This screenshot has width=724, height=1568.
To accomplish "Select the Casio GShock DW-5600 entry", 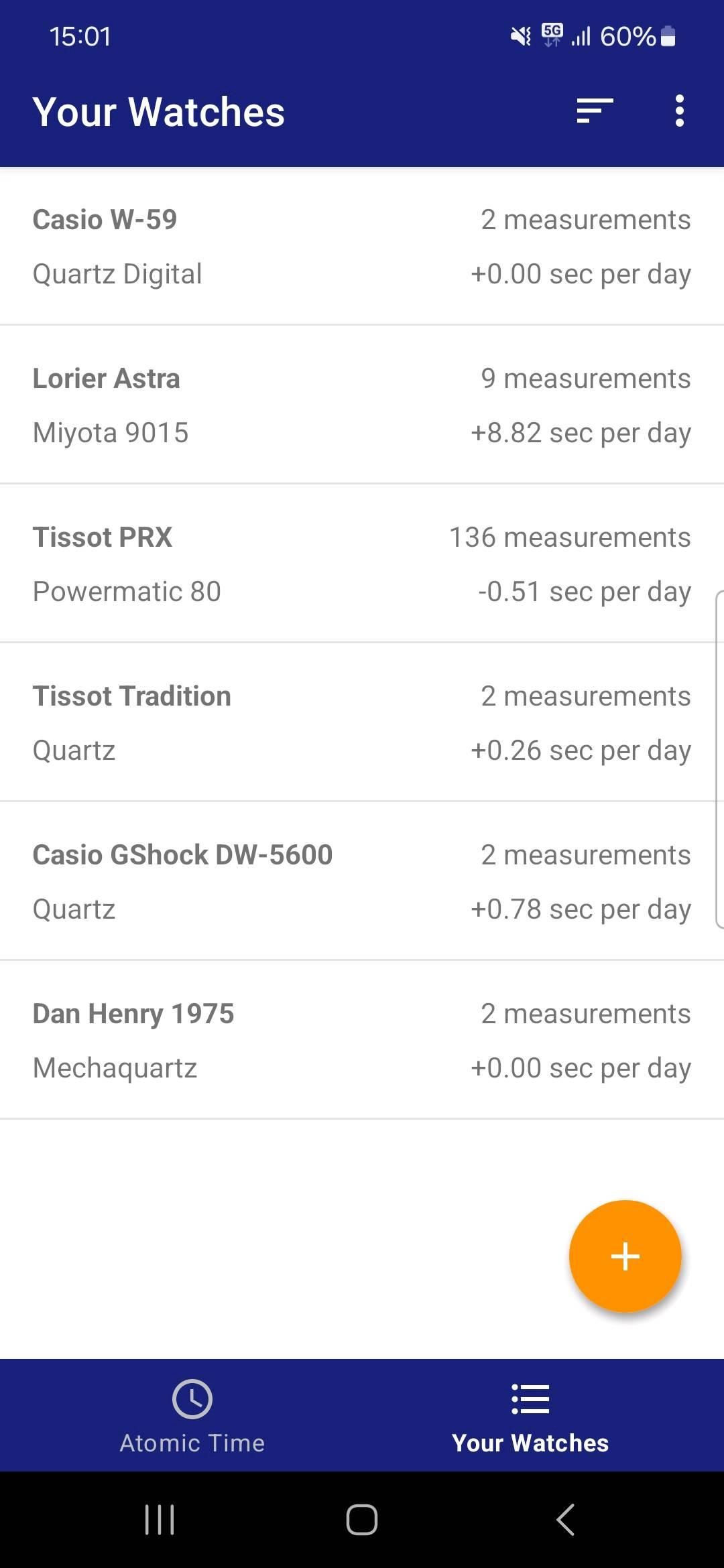I will point(362,880).
